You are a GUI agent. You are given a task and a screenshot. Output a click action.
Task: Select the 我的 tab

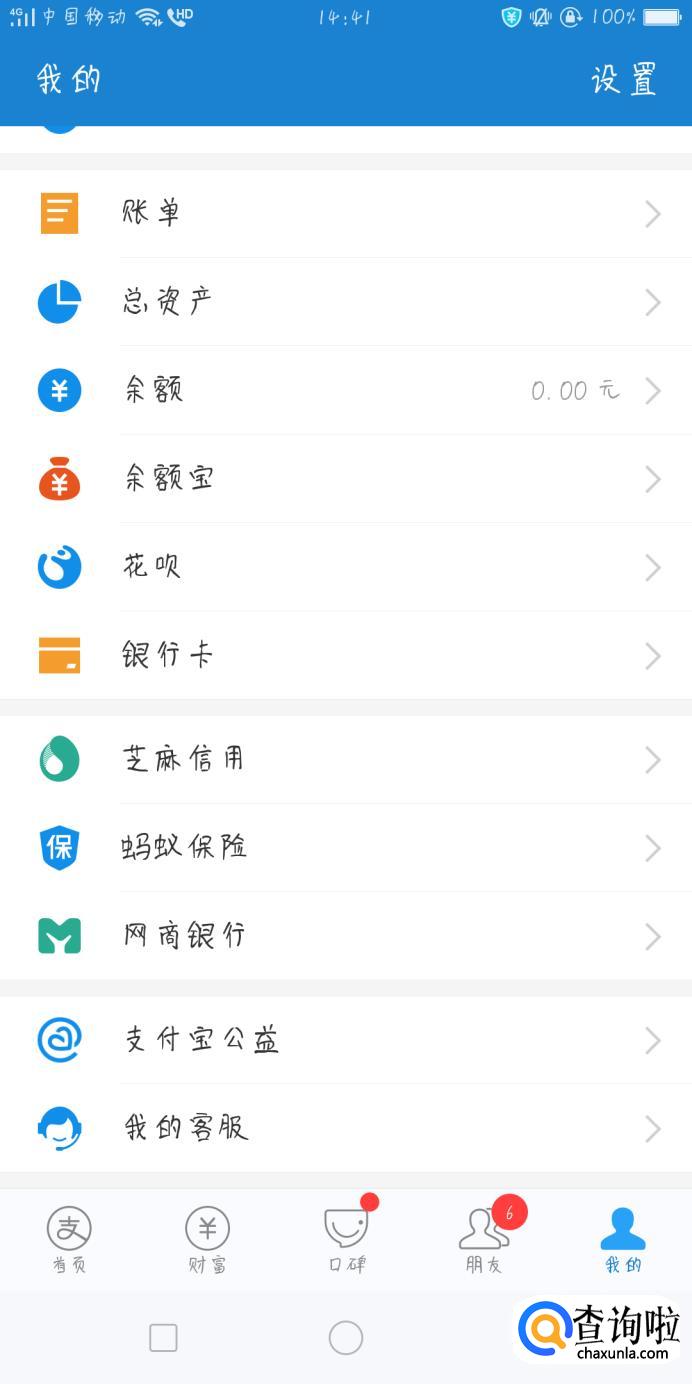622,1240
